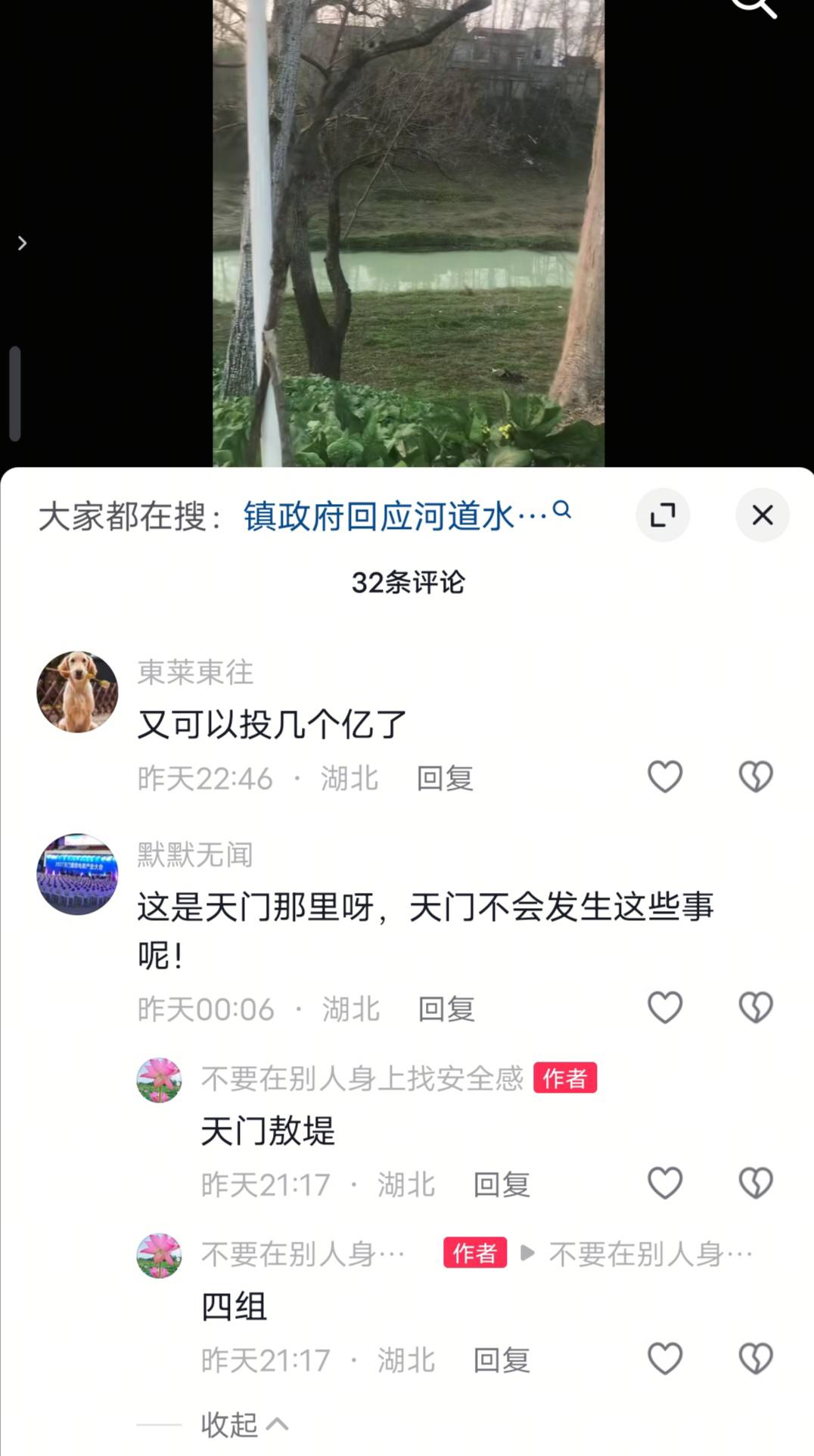Like 默默无闻's comment

tap(665, 1008)
